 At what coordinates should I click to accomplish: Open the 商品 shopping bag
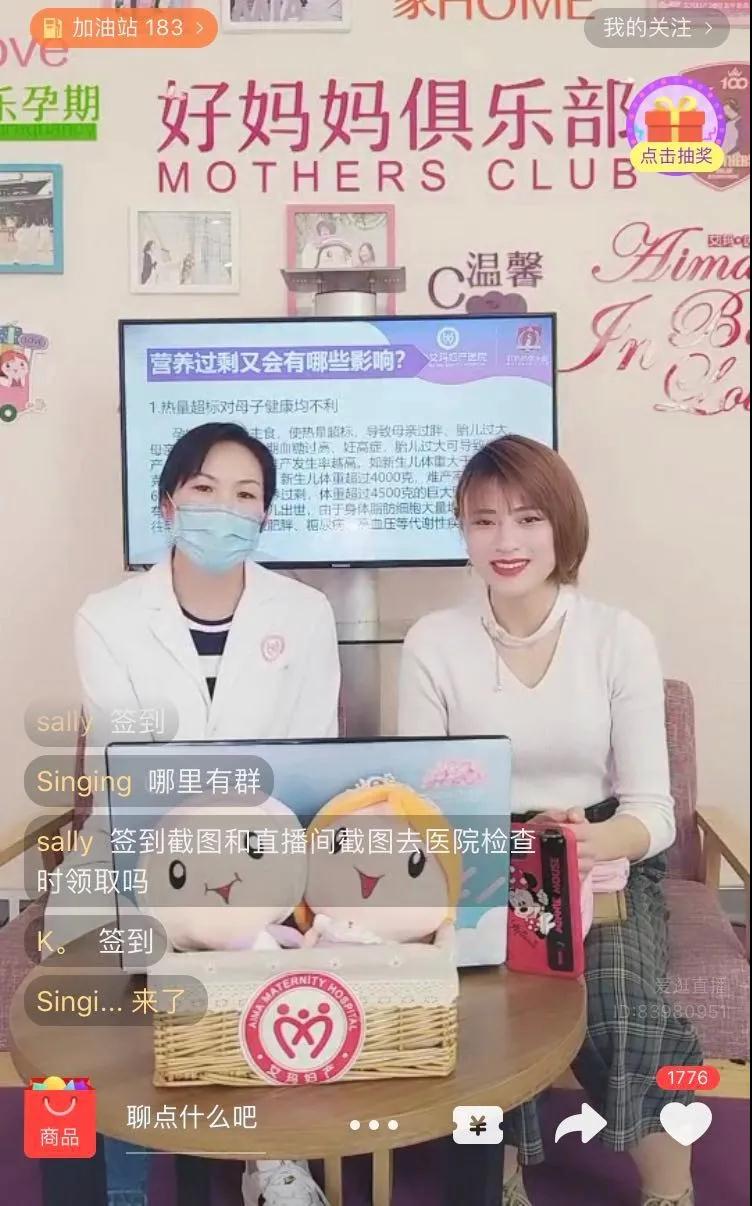60,1120
